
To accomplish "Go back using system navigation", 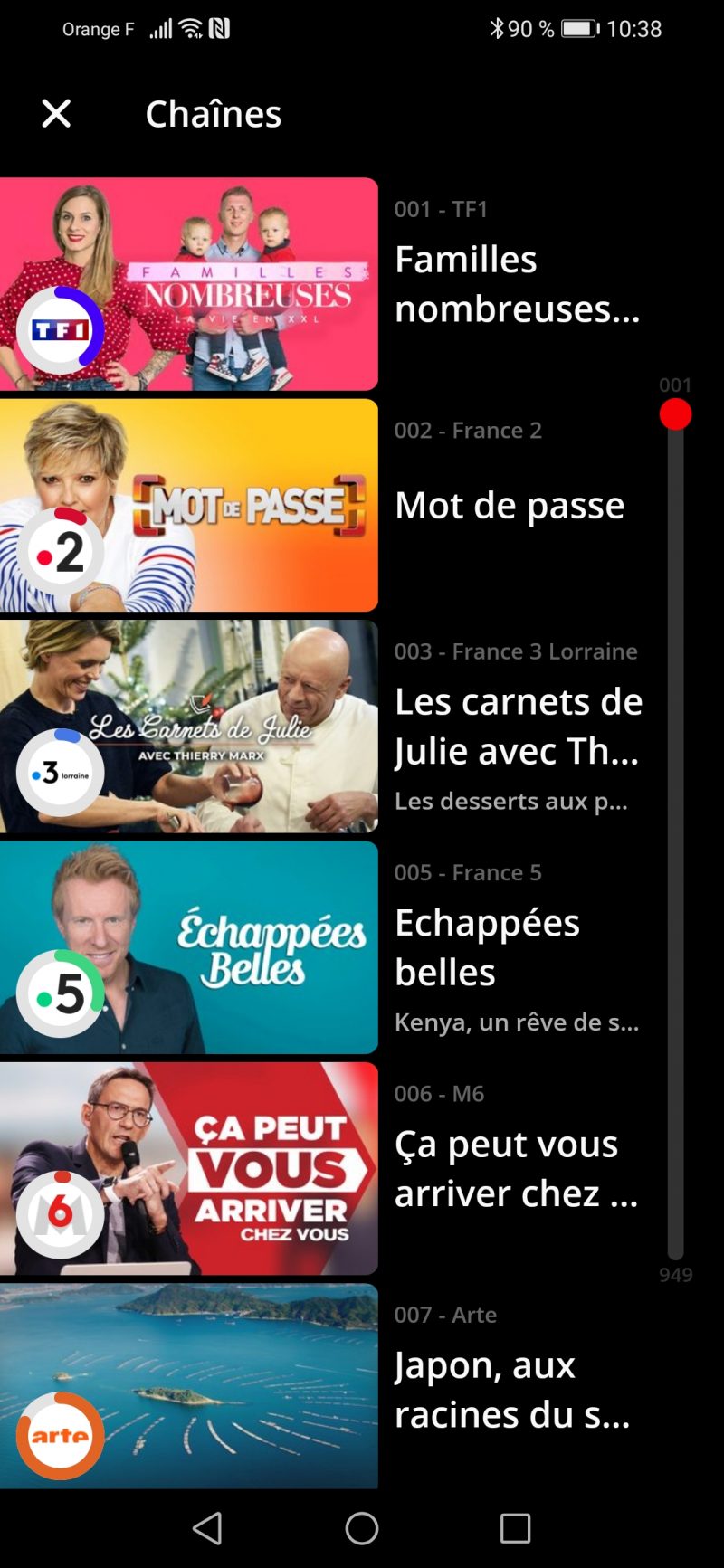I will (x=207, y=1528).
